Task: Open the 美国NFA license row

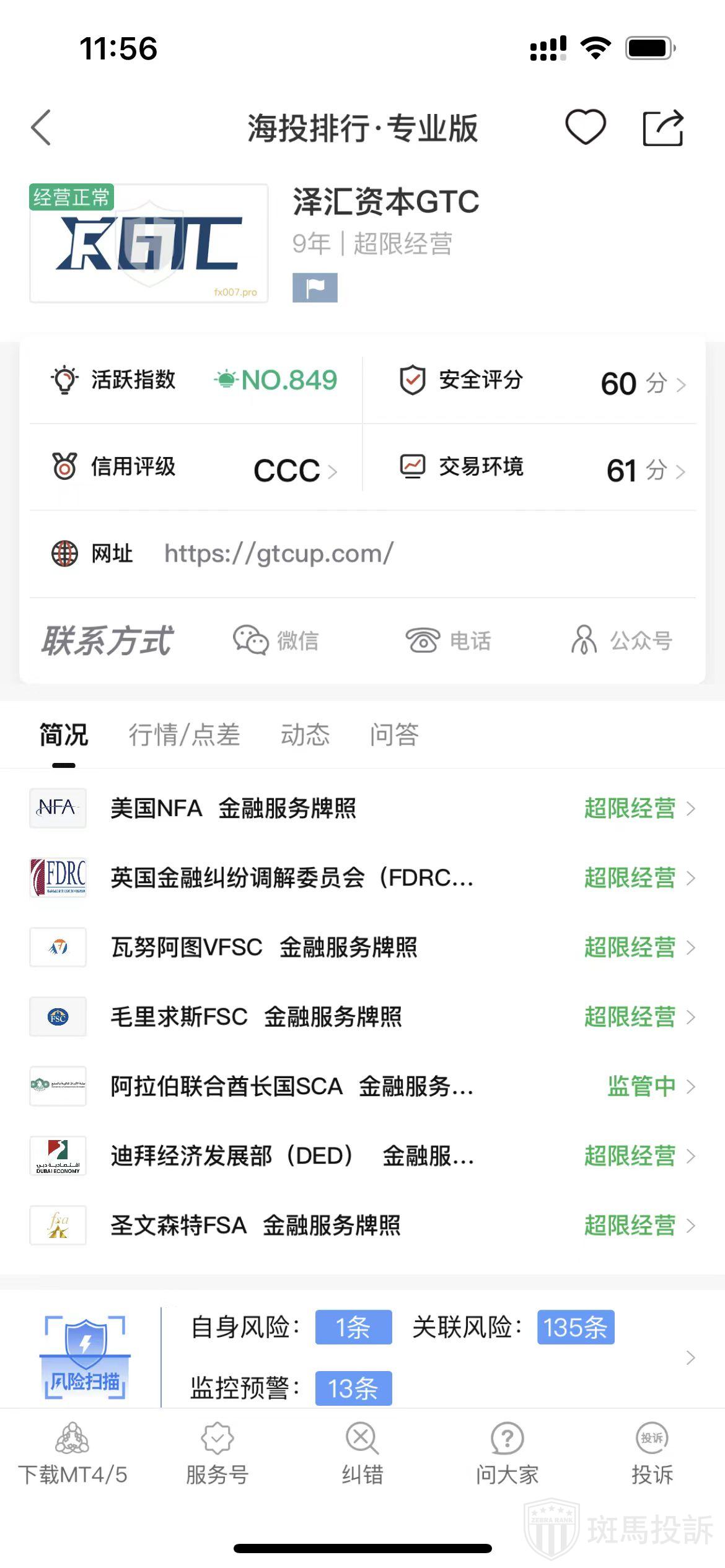Action: click(362, 808)
